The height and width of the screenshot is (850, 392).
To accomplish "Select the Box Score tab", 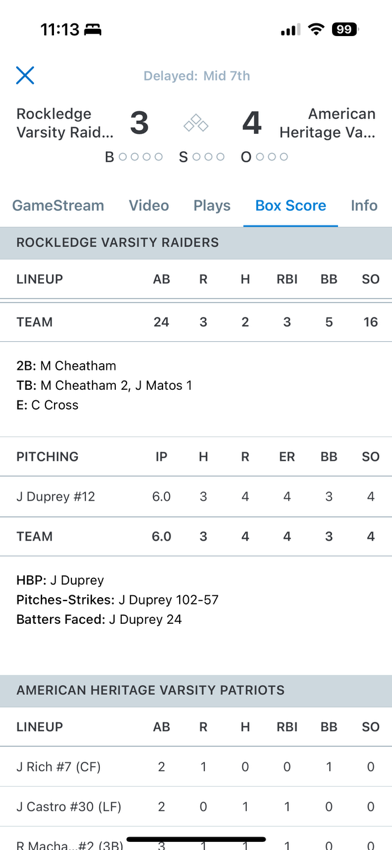I will pos(291,205).
